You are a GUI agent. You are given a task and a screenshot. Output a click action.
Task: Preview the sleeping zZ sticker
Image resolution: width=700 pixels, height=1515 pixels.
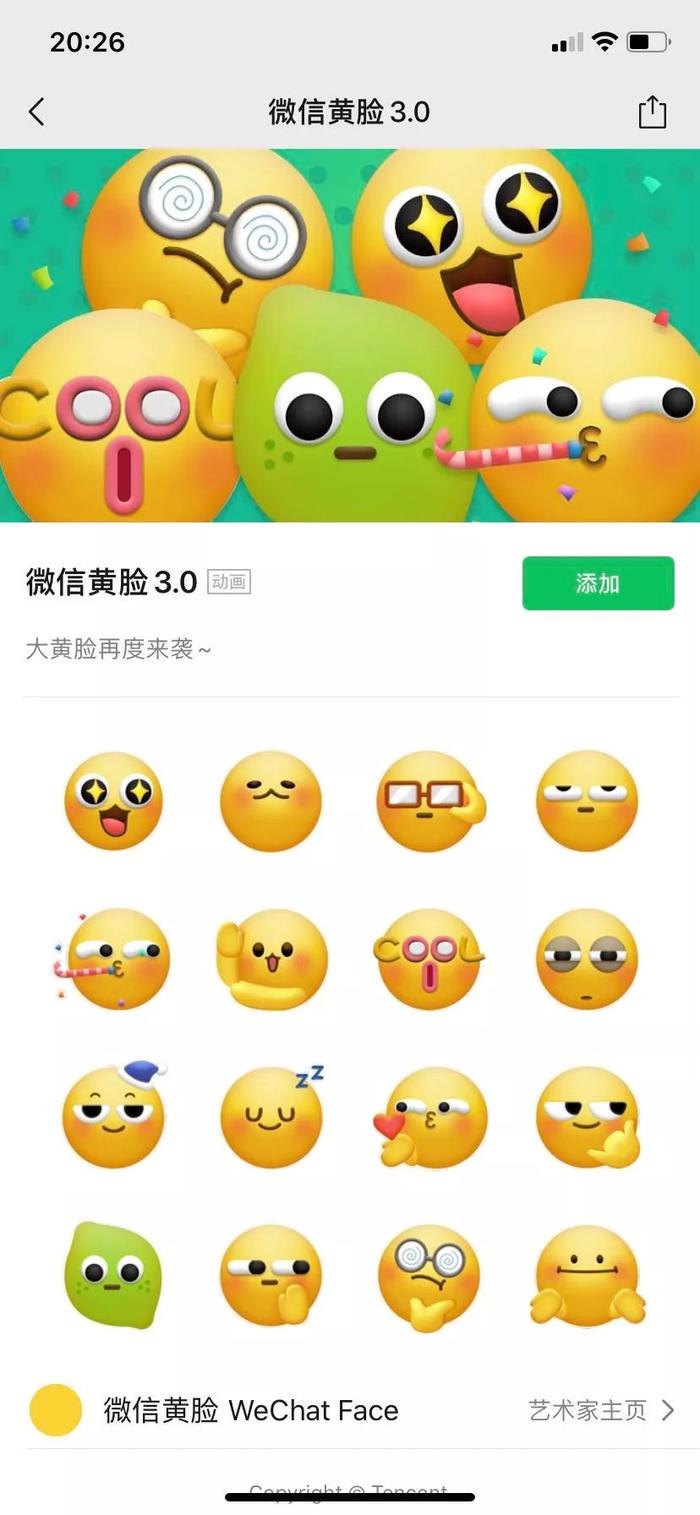(x=271, y=1117)
